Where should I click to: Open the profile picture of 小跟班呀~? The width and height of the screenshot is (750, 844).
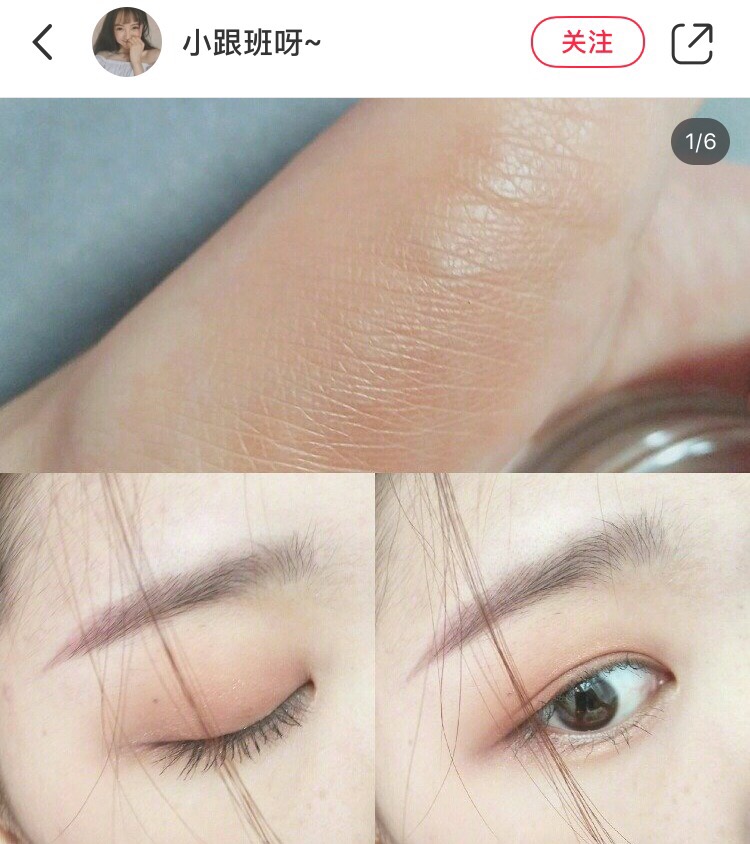(x=127, y=43)
